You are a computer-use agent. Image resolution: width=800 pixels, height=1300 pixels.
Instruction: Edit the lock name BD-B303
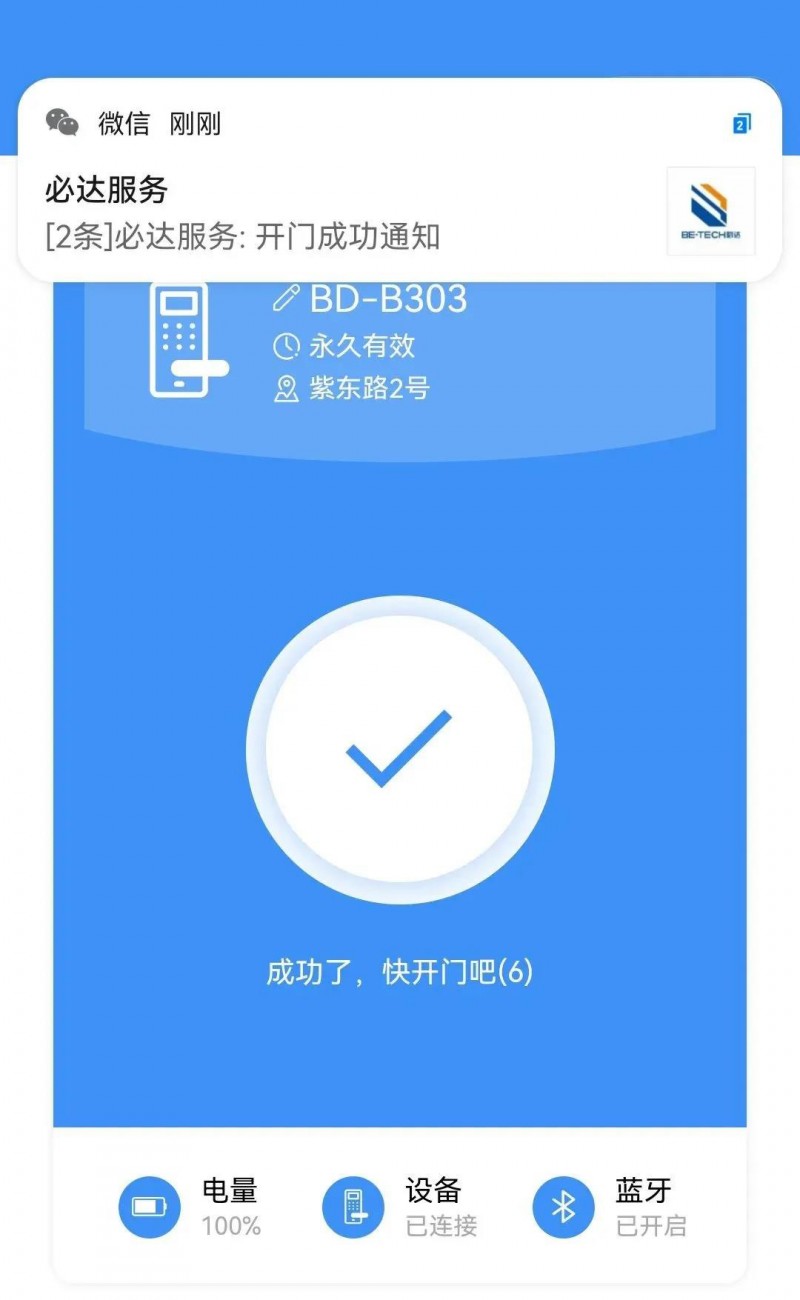(286, 298)
